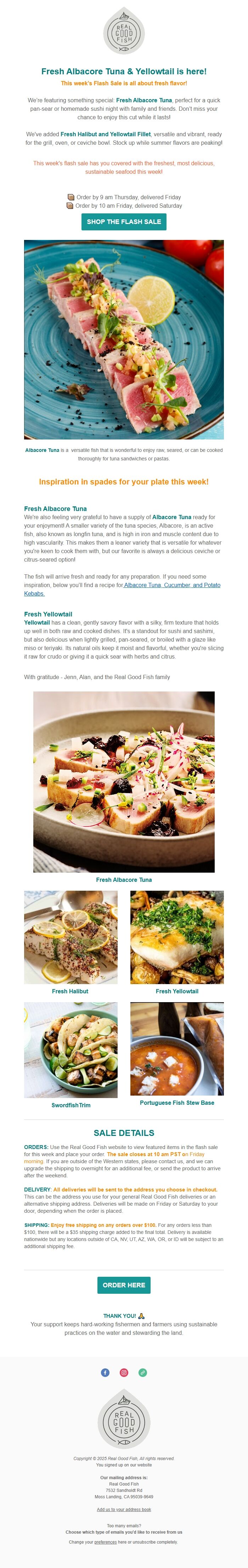
Task: Open the email preferences link
Action: tap(106, 1542)
